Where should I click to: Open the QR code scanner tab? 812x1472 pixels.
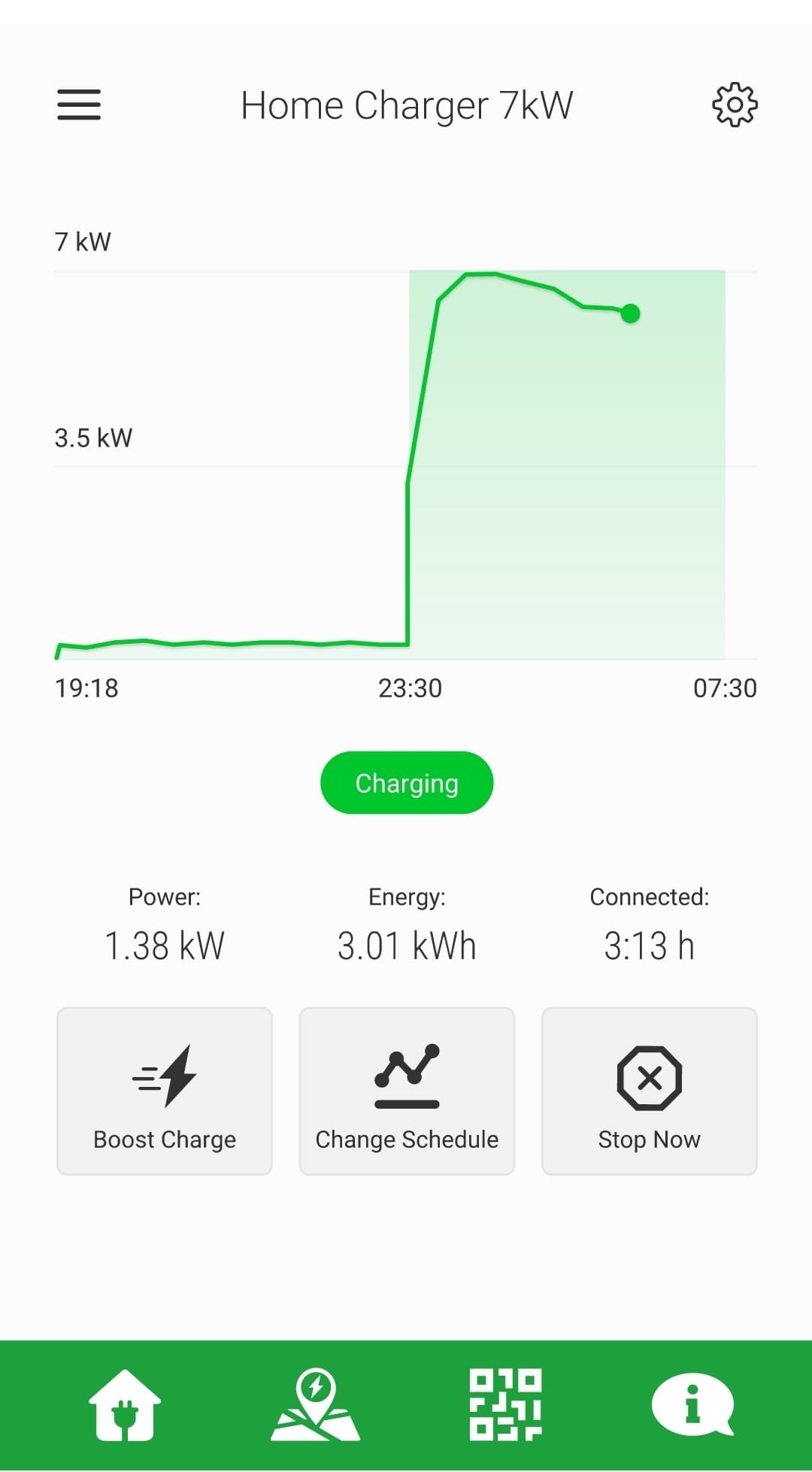coord(505,1405)
